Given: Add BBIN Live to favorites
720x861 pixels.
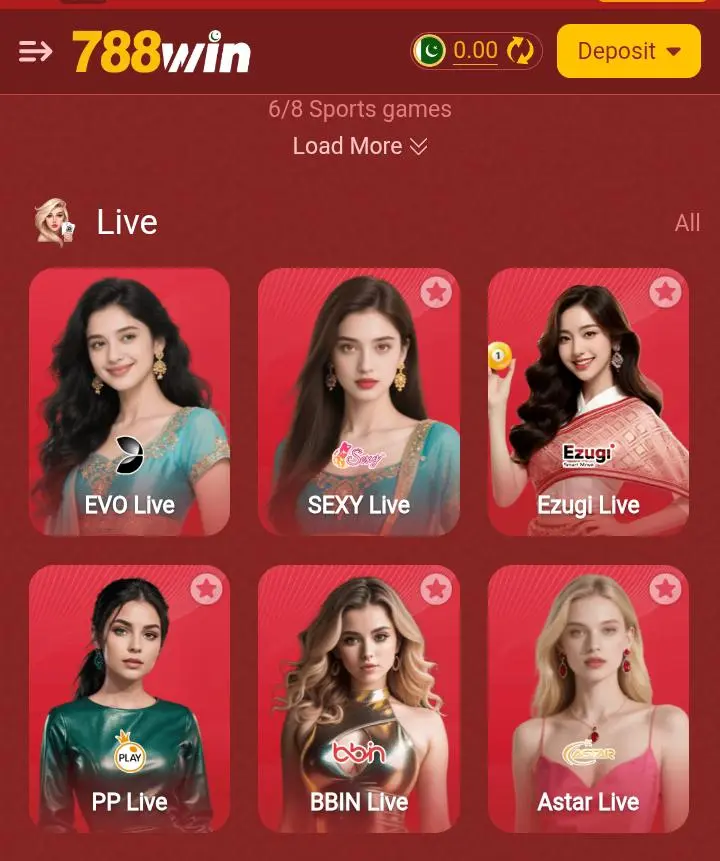Looking at the screenshot, I should pos(436,589).
